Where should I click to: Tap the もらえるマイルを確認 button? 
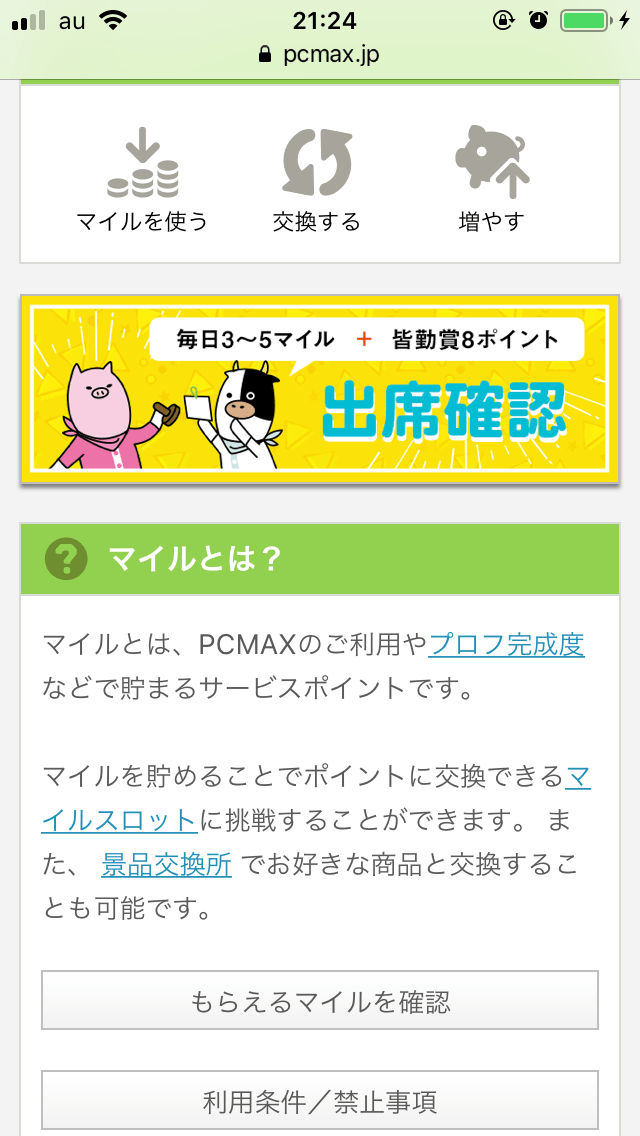pos(320,1001)
